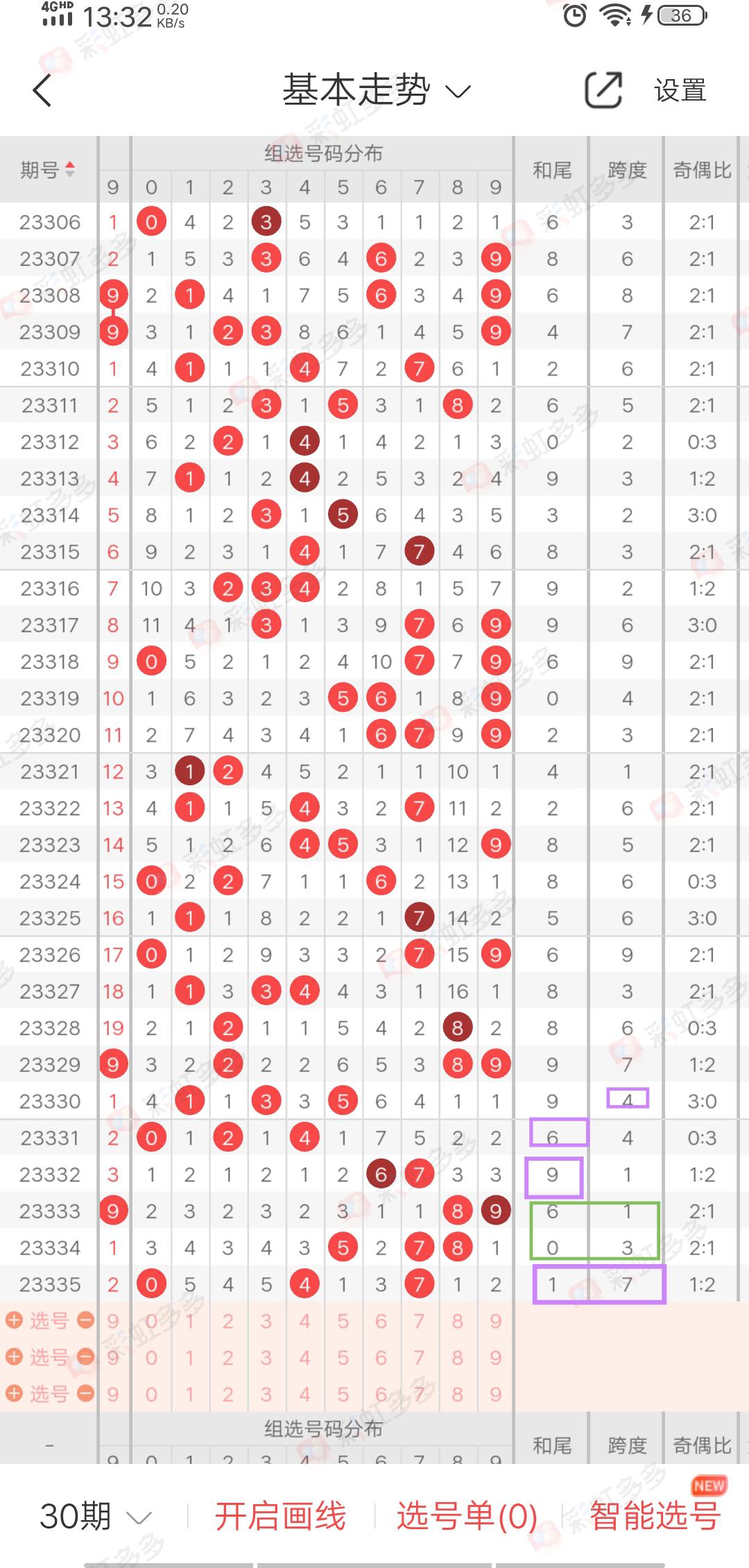749x1568 pixels.
Task: Select number 5 in first 选号 row
Action: (x=343, y=1321)
